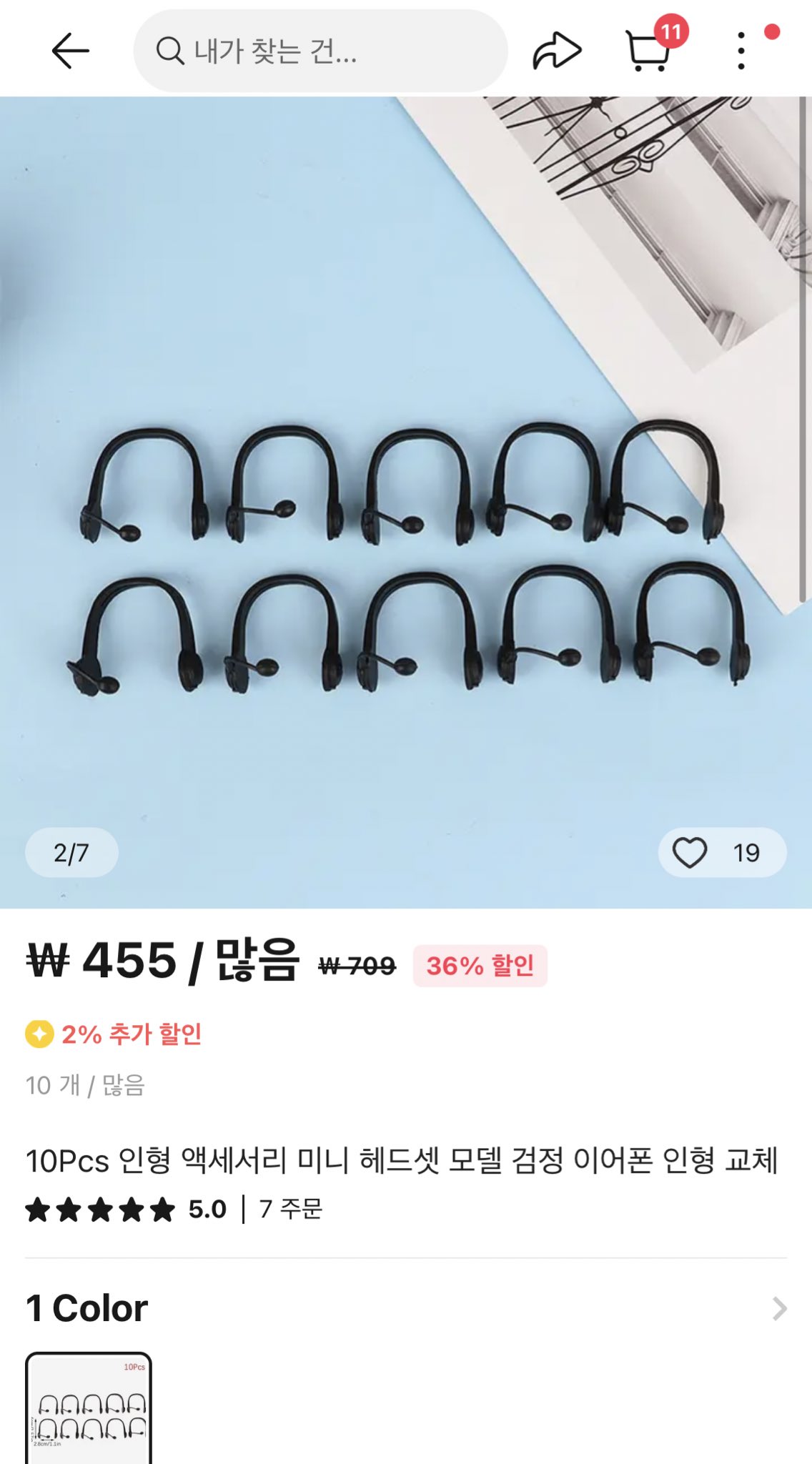Select the 10Pcs color variant thumbnail

click(89, 1407)
